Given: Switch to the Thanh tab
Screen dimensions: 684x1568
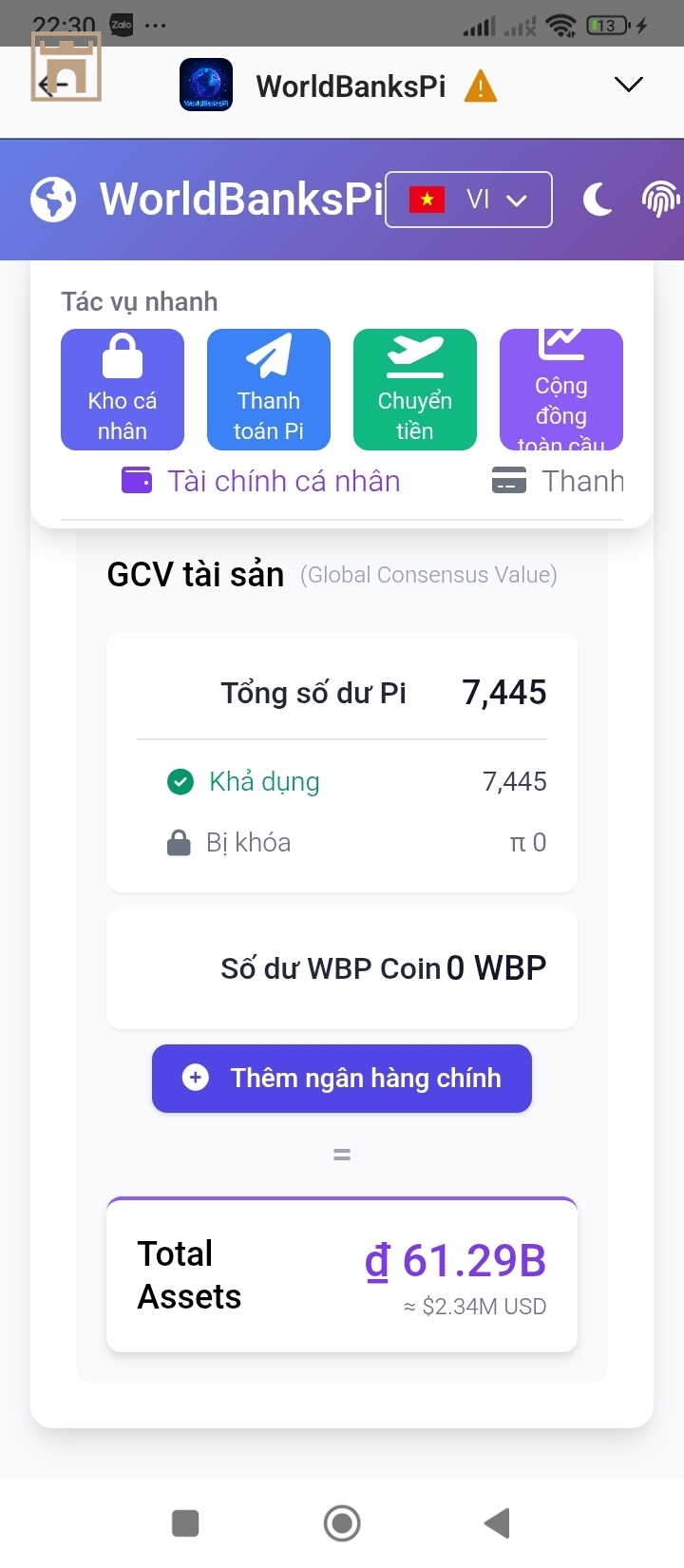Looking at the screenshot, I should point(559,481).
